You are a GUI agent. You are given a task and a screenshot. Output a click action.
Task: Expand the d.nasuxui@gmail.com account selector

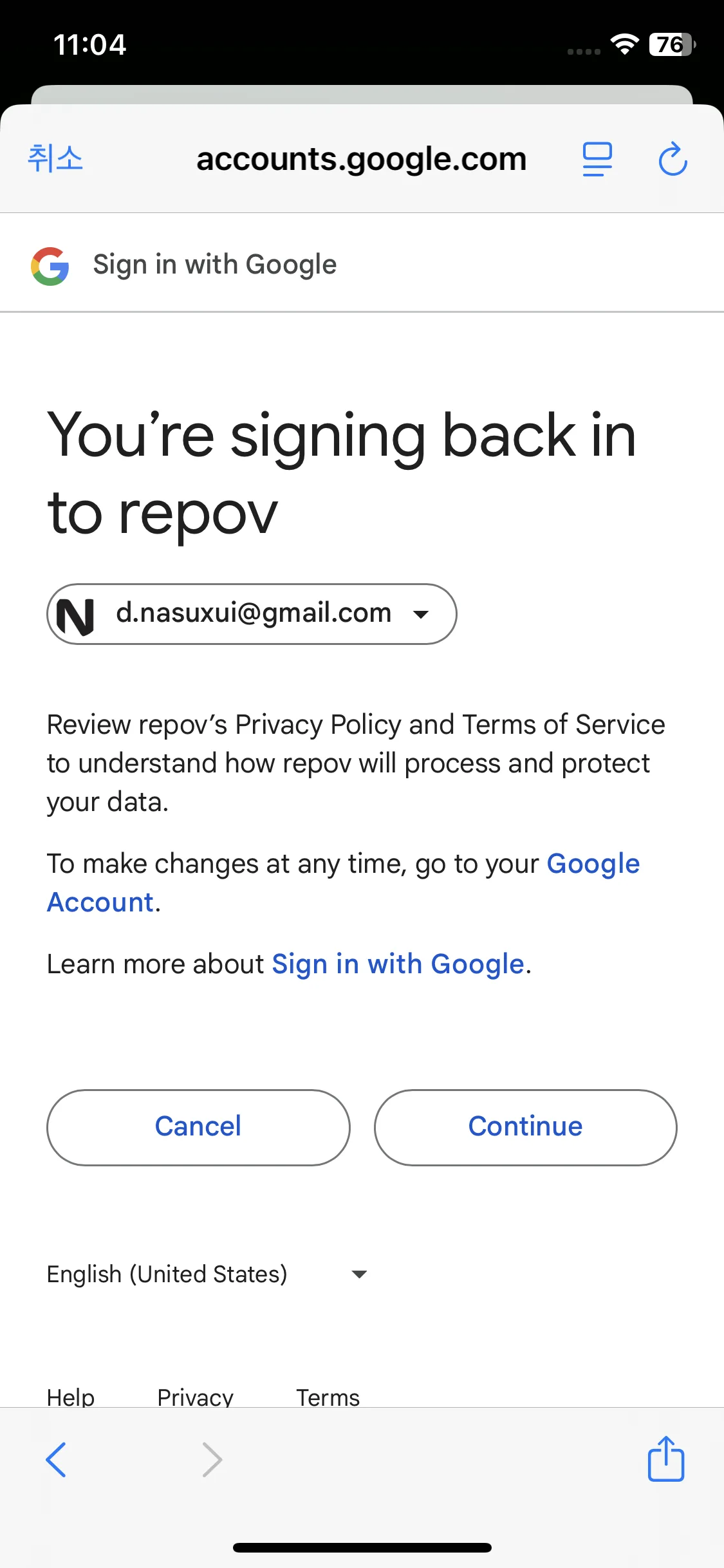click(x=252, y=613)
